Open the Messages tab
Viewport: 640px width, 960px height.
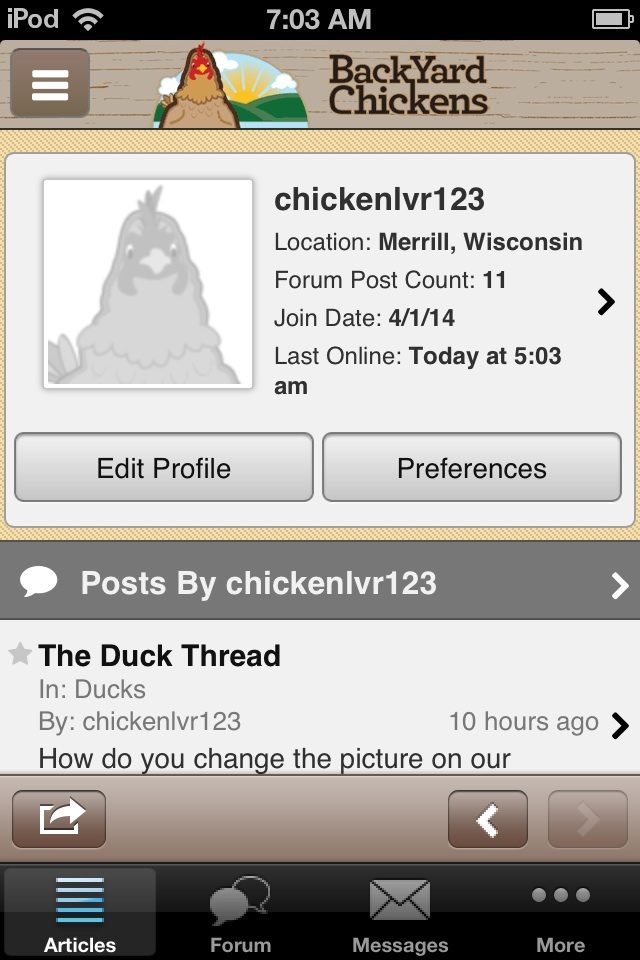pyautogui.click(x=400, y=912)
